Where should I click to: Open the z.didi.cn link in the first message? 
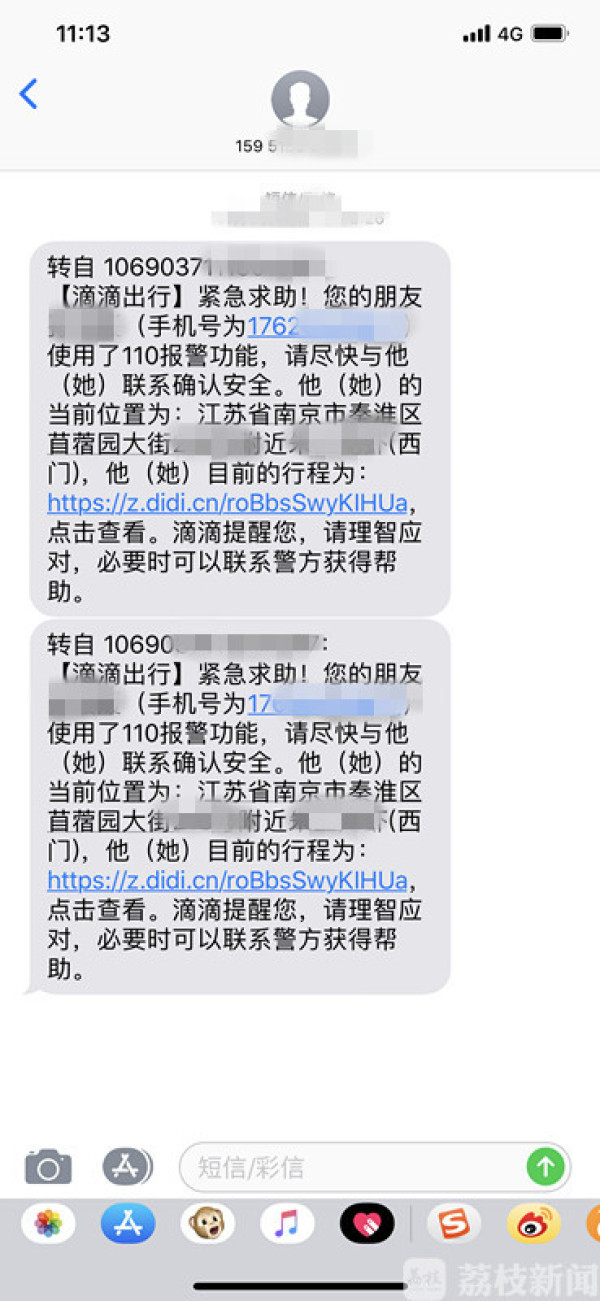tap(227, 500)
